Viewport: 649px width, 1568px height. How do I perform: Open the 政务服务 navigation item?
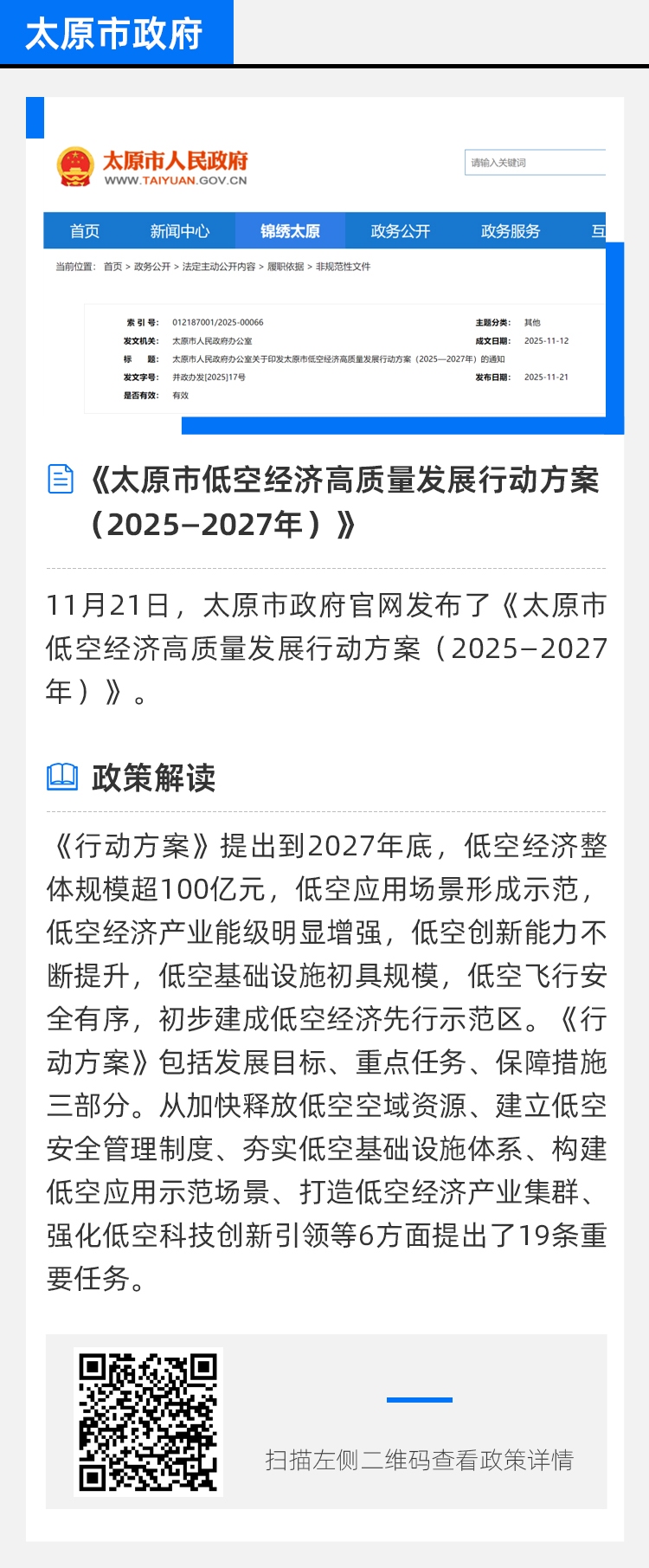(509, 232)
